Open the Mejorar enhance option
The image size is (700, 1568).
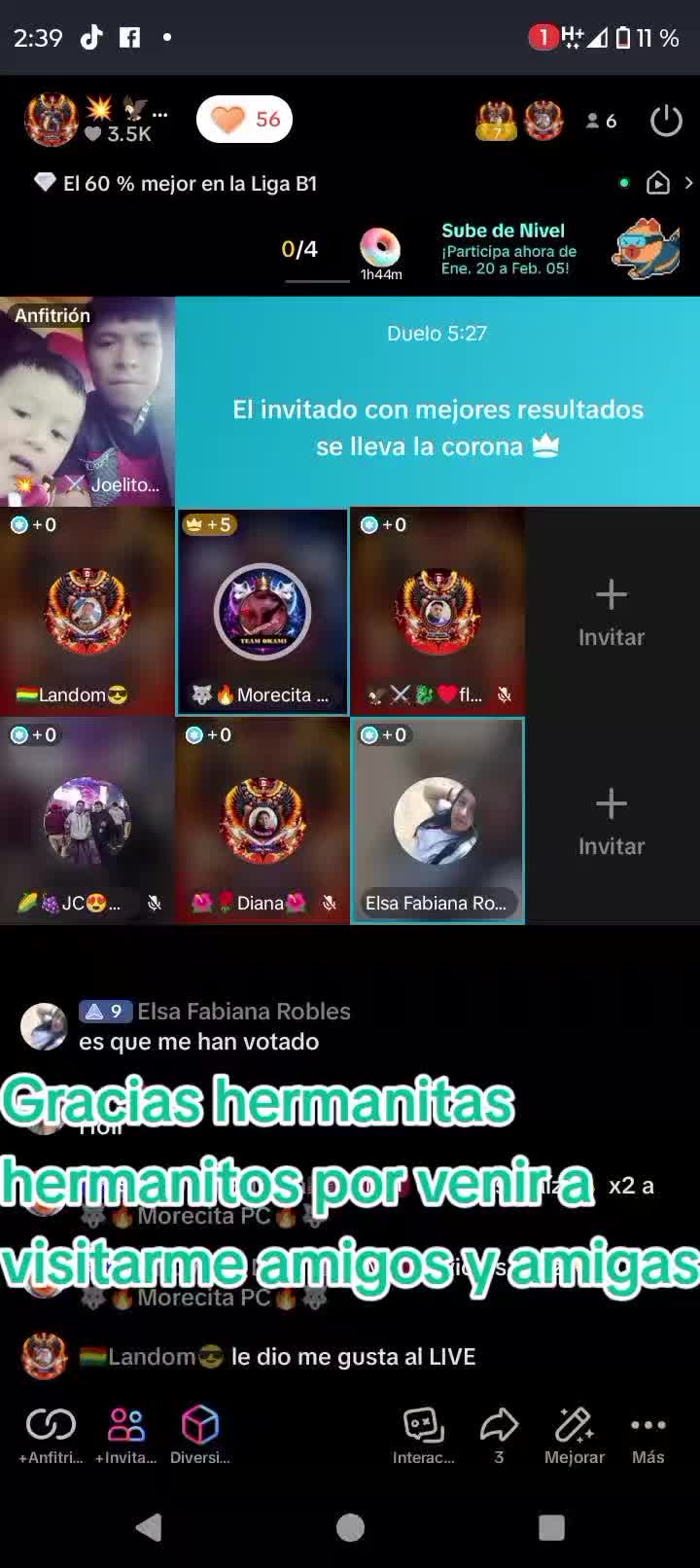(x=574, y=1435)
